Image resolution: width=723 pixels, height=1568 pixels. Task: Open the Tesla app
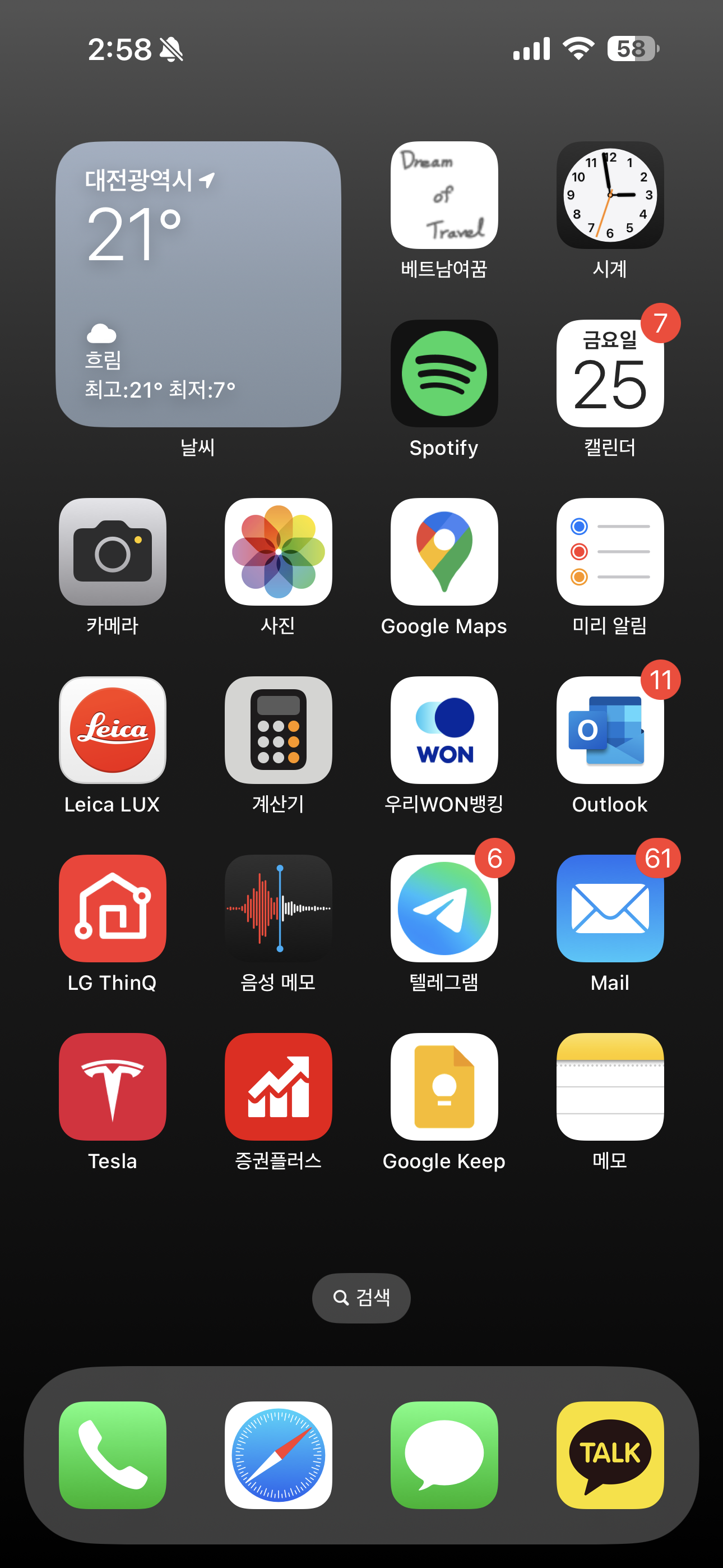click(x=113, y=1086)
